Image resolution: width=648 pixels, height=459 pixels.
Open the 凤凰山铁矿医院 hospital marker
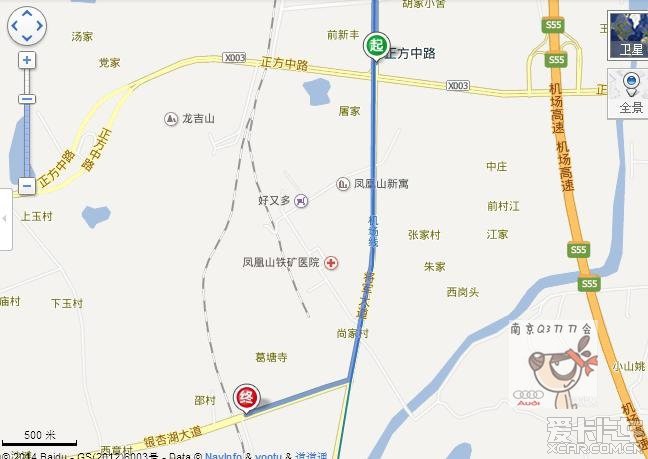pos(331,263)
